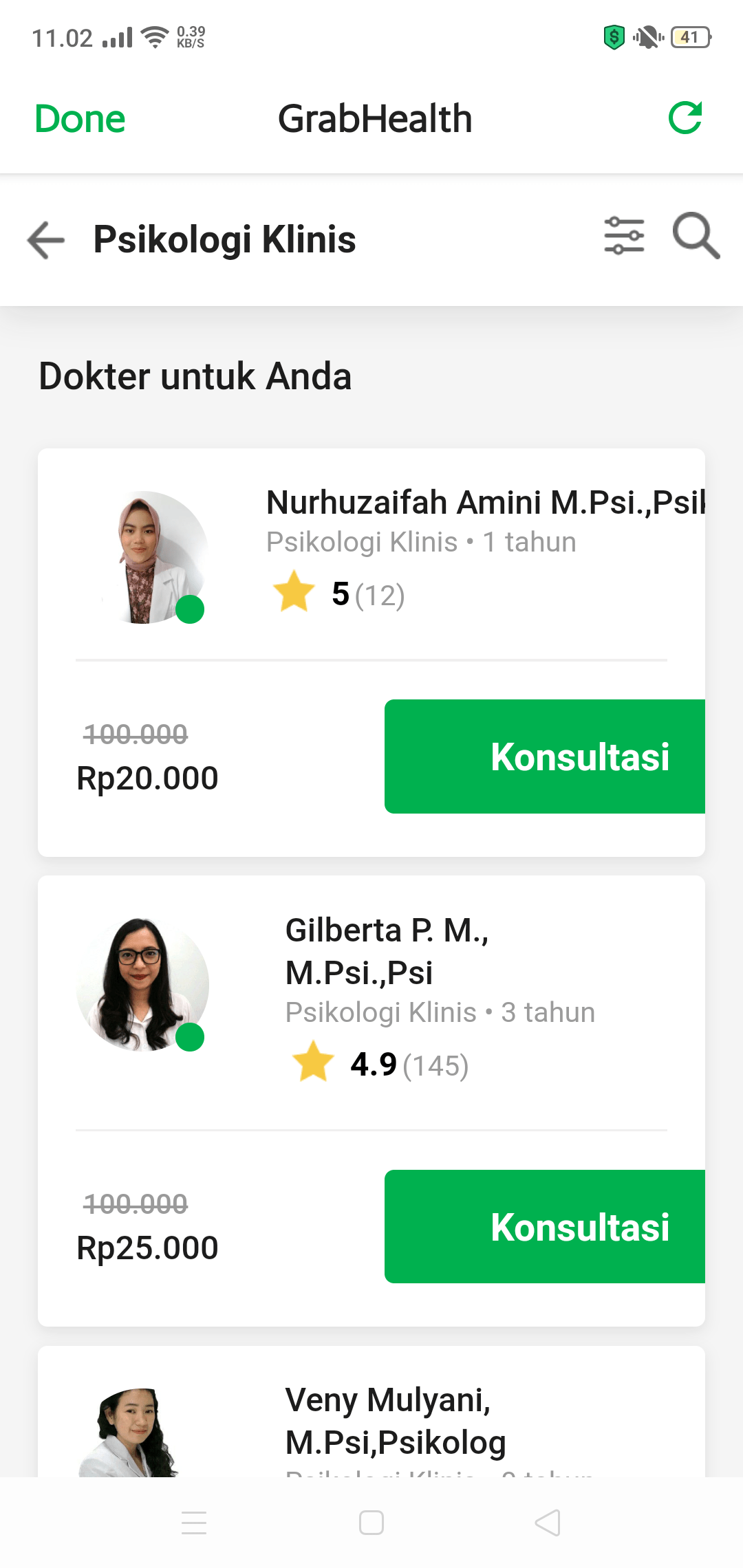Reload the GrabHealth page
Viewport: 743px width, 1568px height.
click(685, 118)
